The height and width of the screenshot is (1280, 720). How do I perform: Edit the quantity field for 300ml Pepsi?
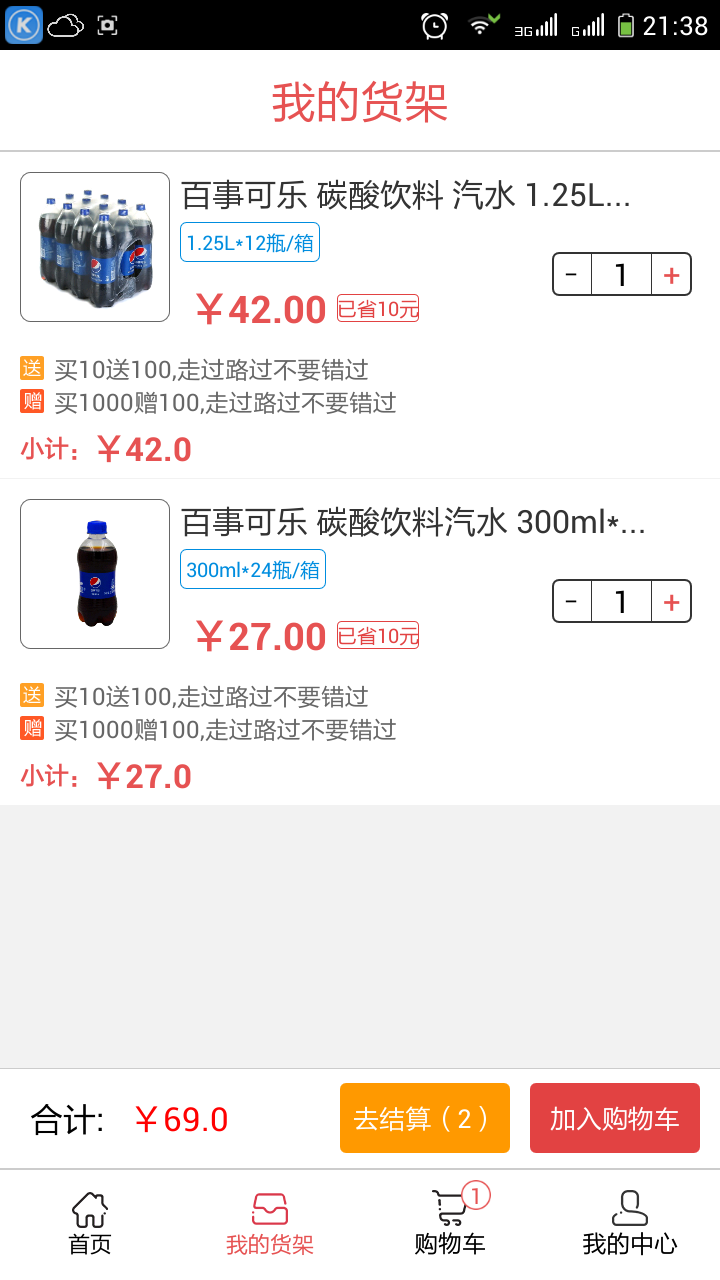point(621,601)
